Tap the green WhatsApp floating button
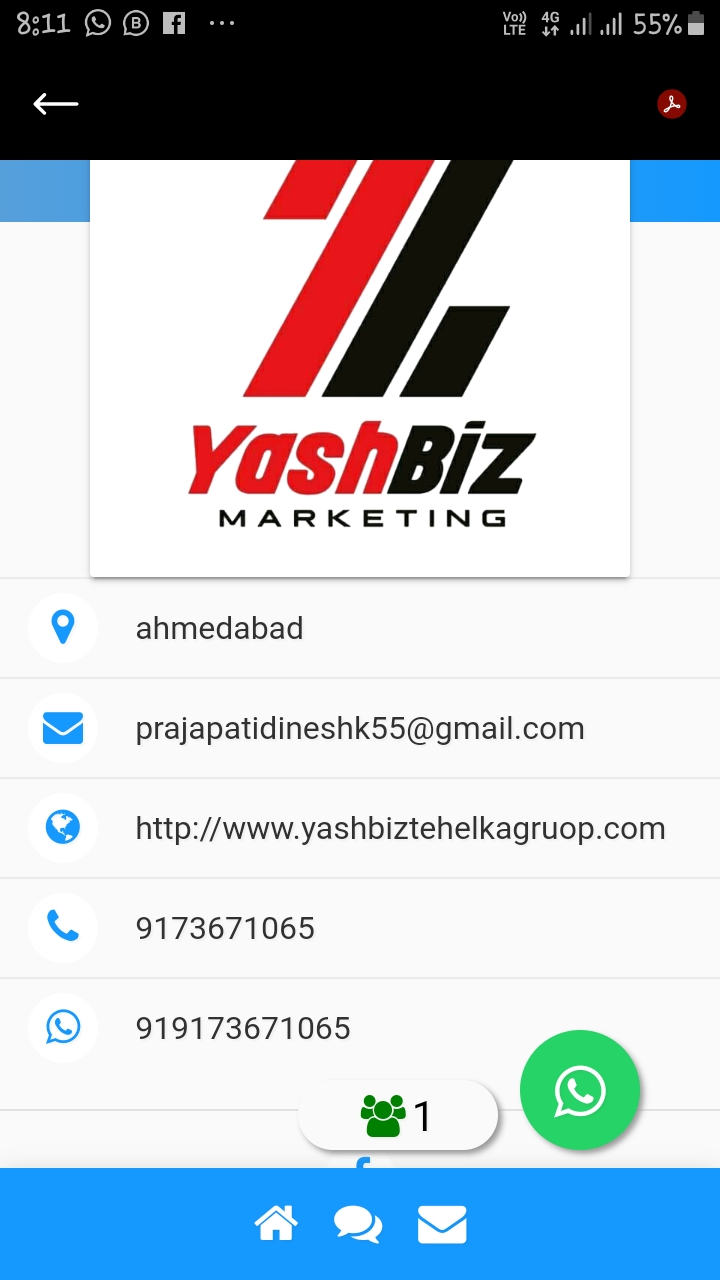The width and height of the screenshot is (720, 1280). coord(580,1090)
